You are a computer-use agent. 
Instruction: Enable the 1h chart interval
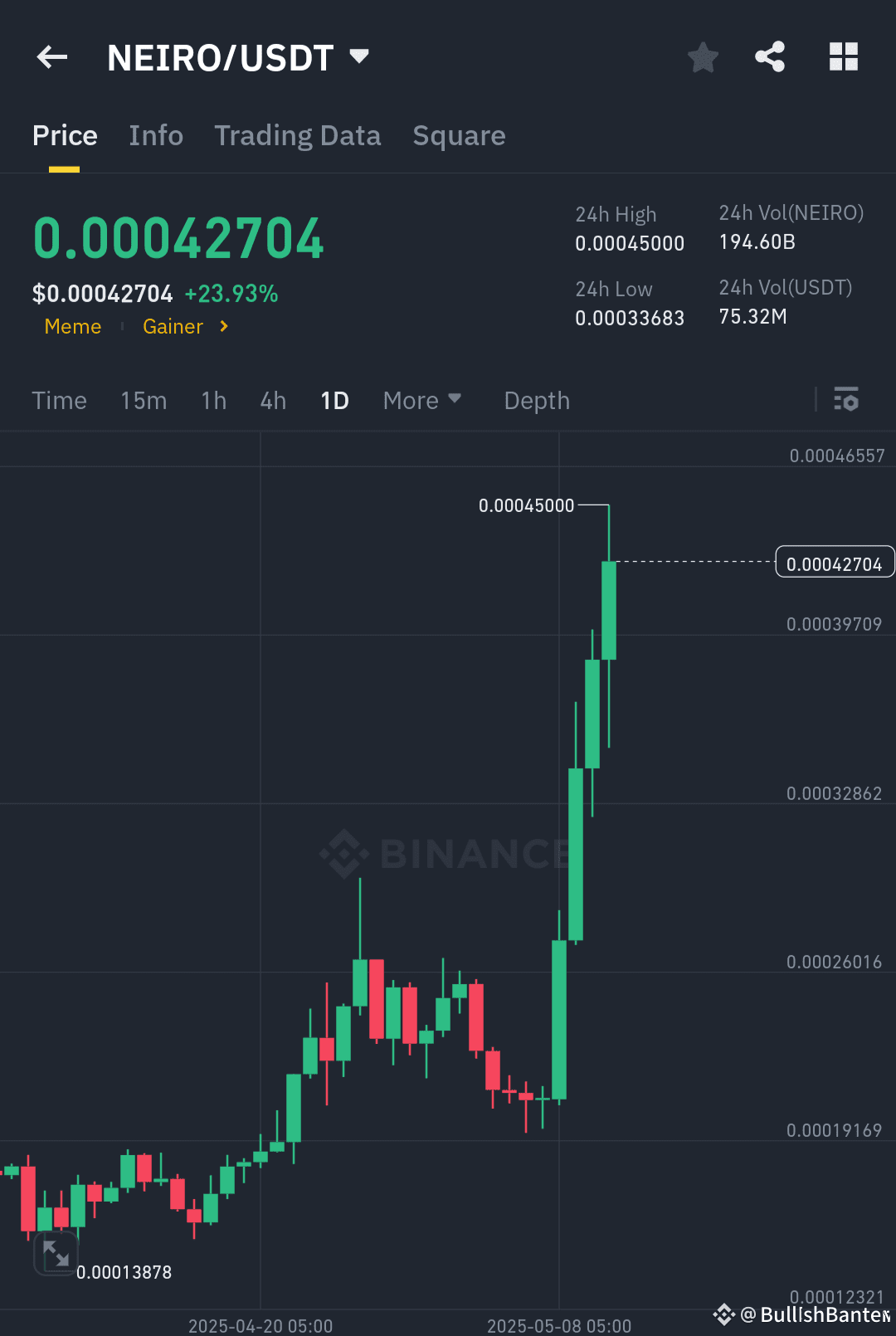click(x=212, y=400)
